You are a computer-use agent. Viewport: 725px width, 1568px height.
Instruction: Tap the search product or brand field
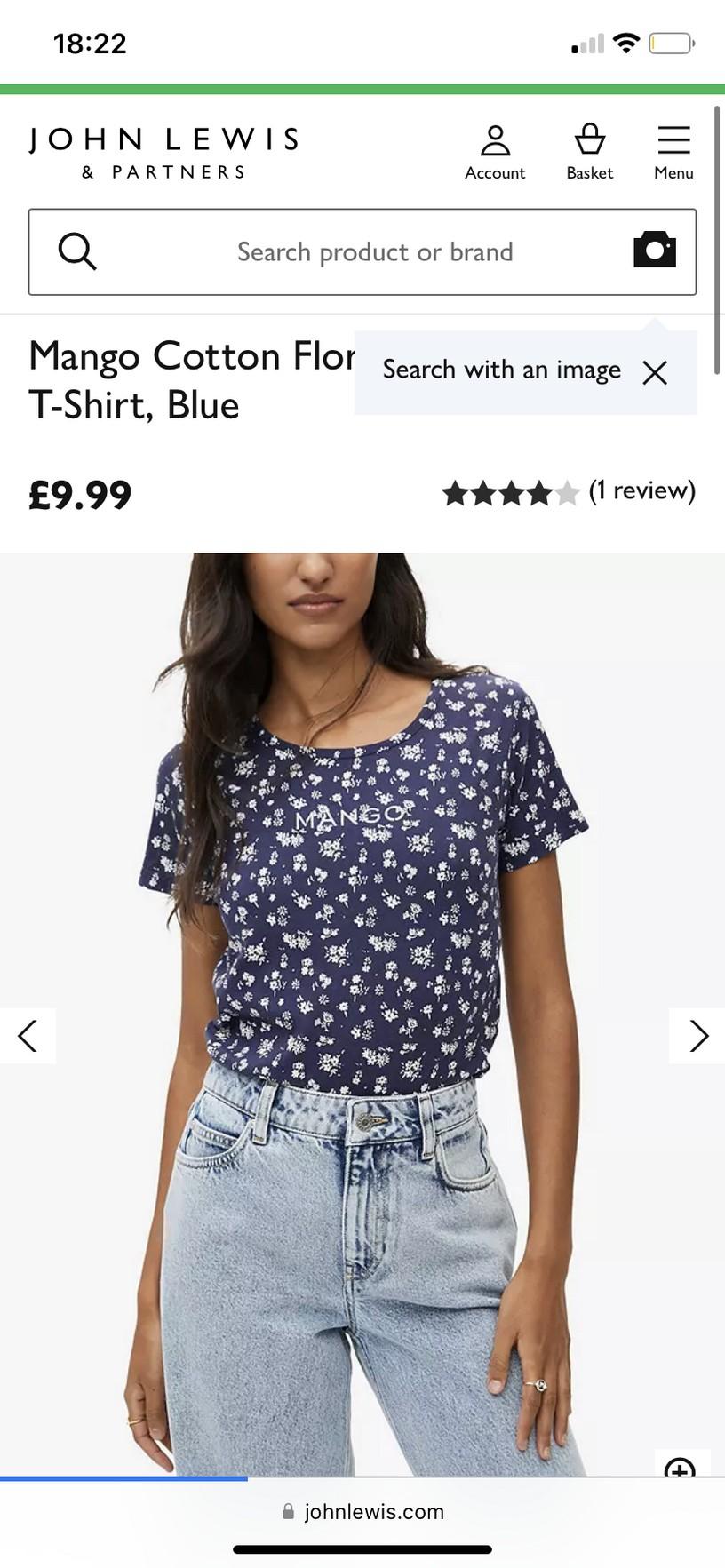[x=362, y=252]
